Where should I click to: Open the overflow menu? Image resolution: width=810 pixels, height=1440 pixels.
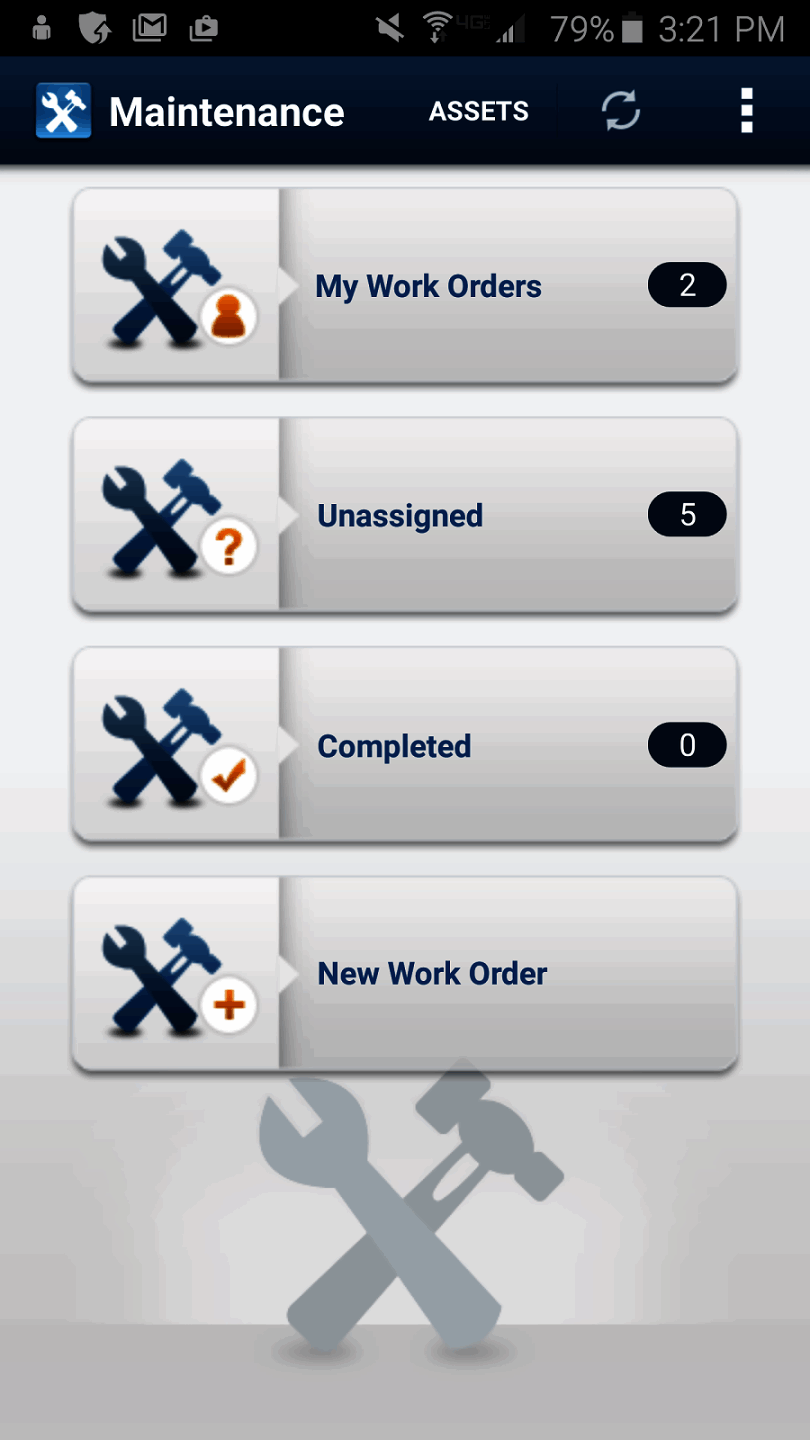point(746,111)
